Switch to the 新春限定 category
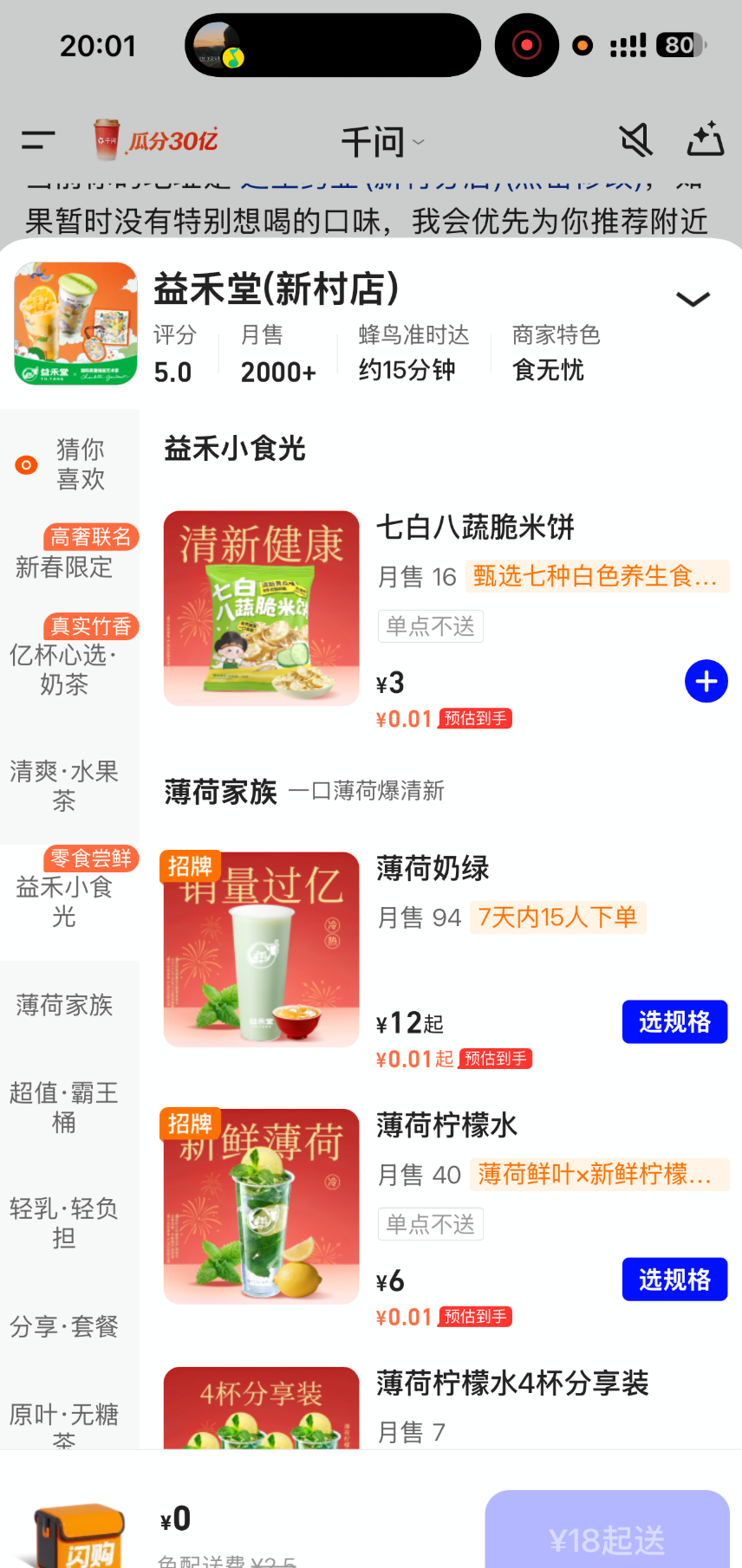 point(66,567)
